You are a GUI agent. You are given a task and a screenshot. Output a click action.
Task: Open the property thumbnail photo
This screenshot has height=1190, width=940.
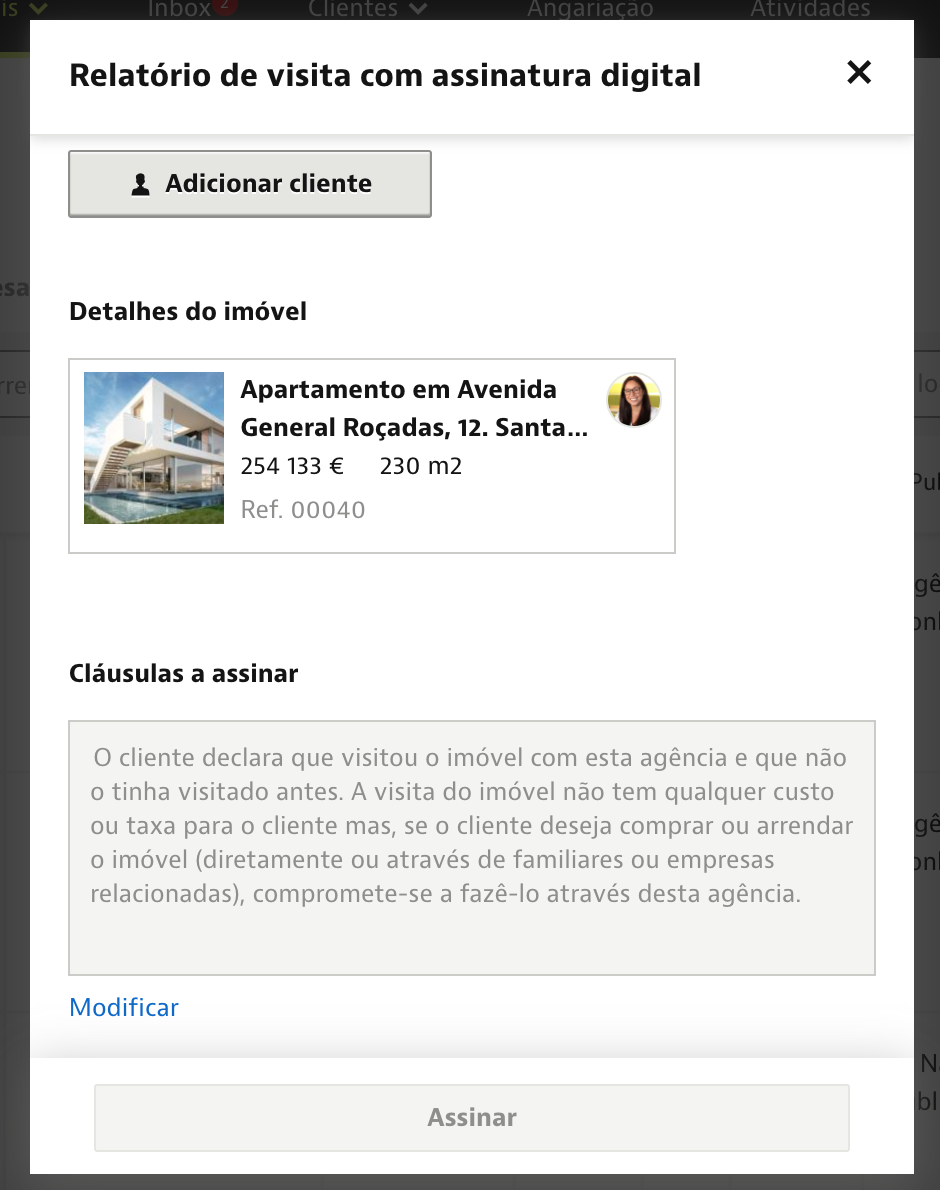[154, 447]
